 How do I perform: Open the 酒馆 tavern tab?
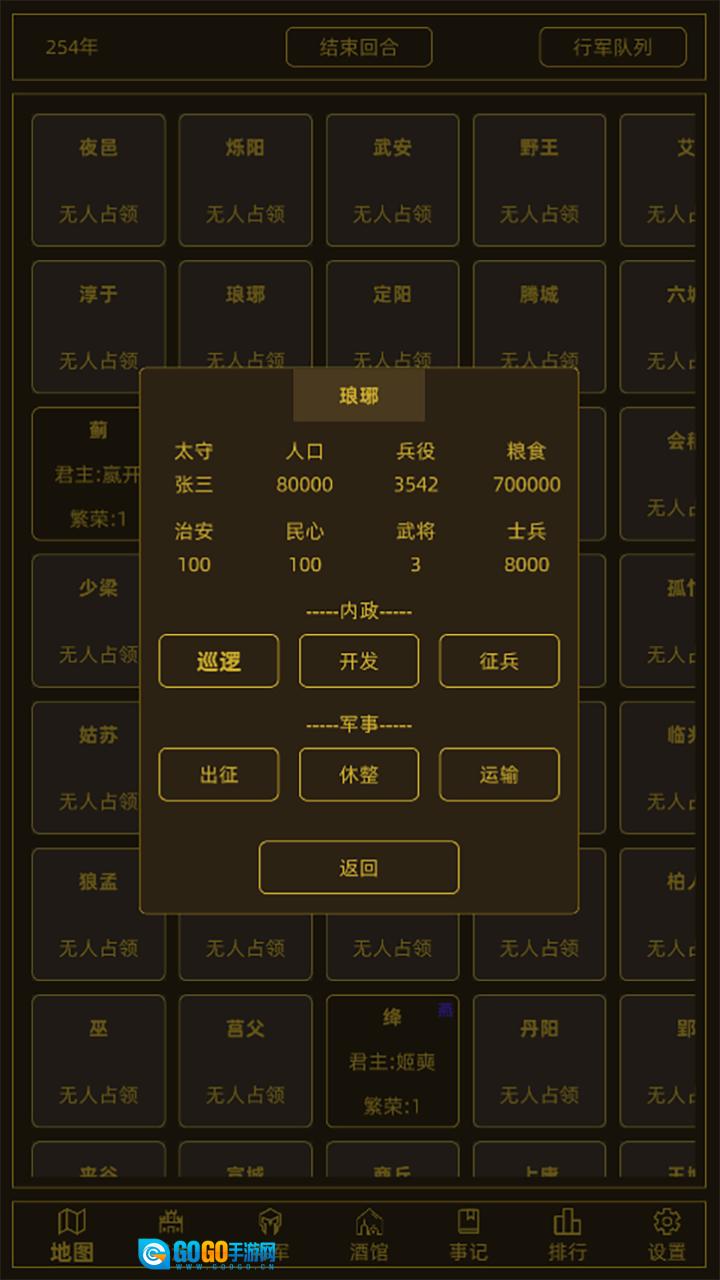point(368,1235)
